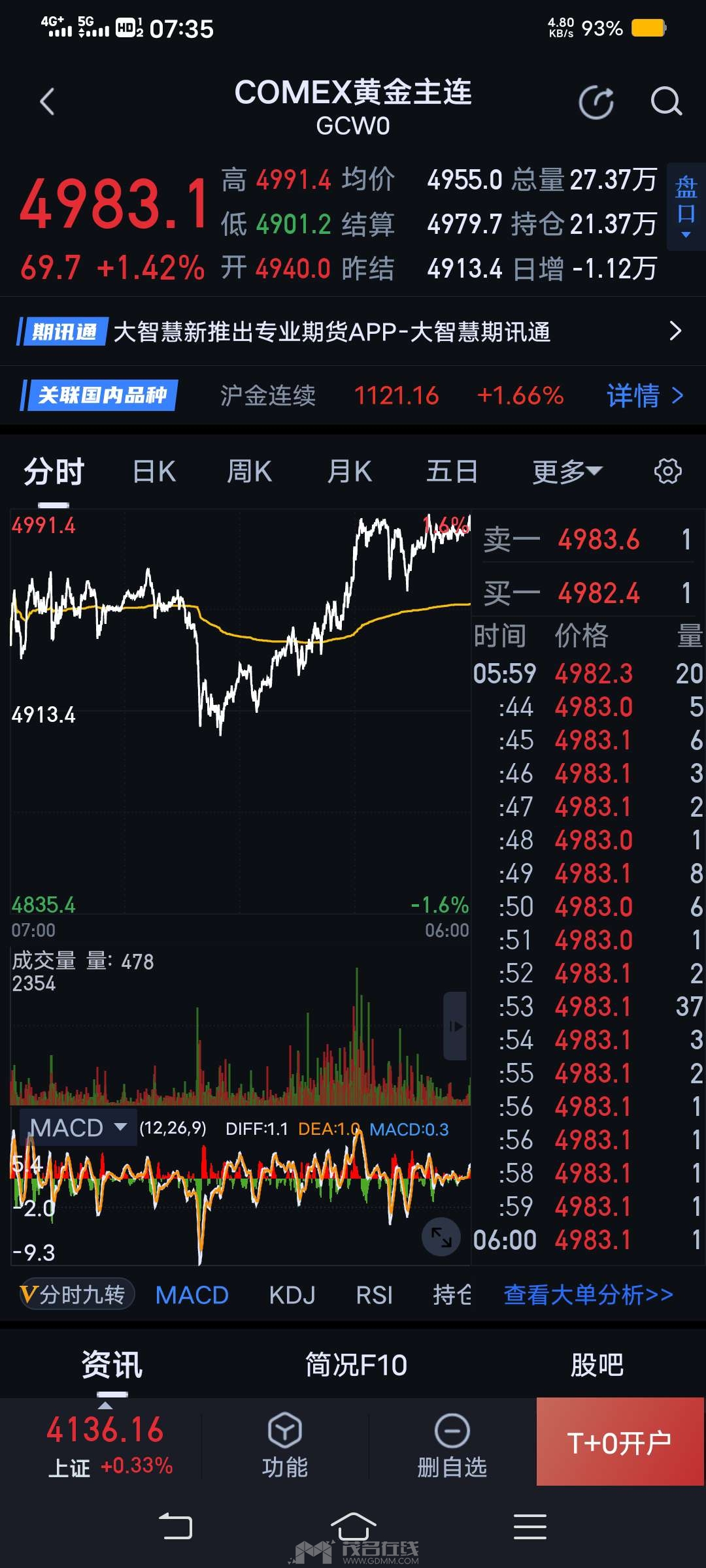Screen dimensions: 706x1568
Task: Switch to the 简况F10 tab
Action: (356, 1365)
